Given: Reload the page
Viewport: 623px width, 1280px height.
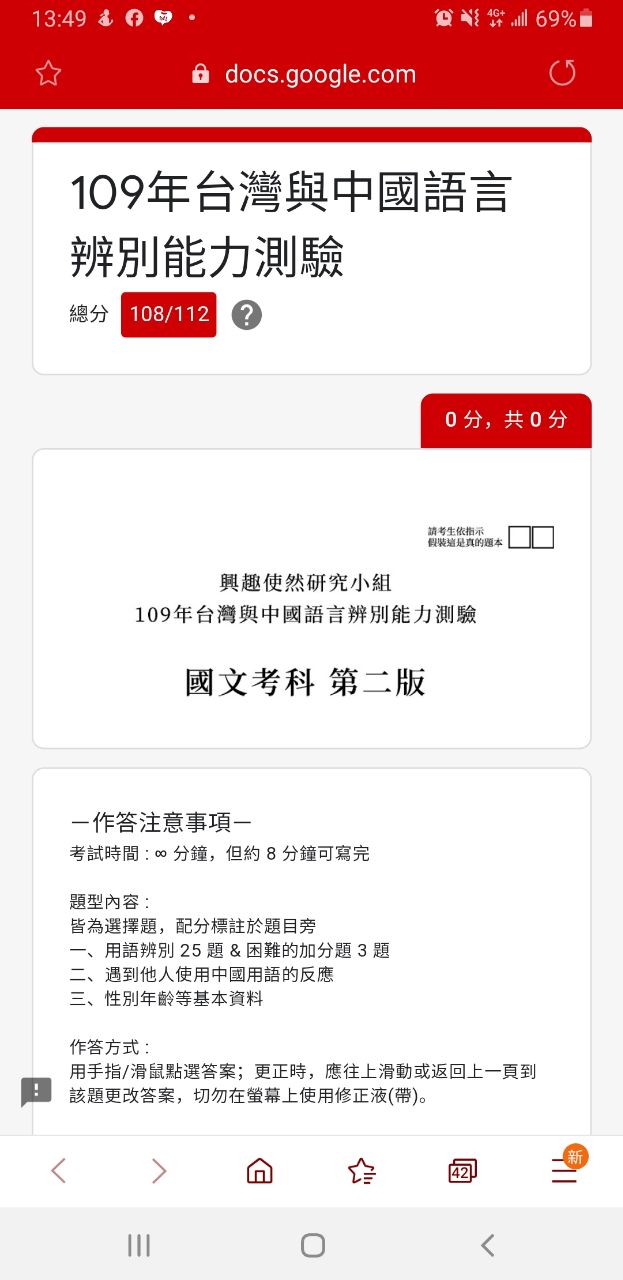Looking at the screenshot, I should pyautogui.click(x=563, y=73).
